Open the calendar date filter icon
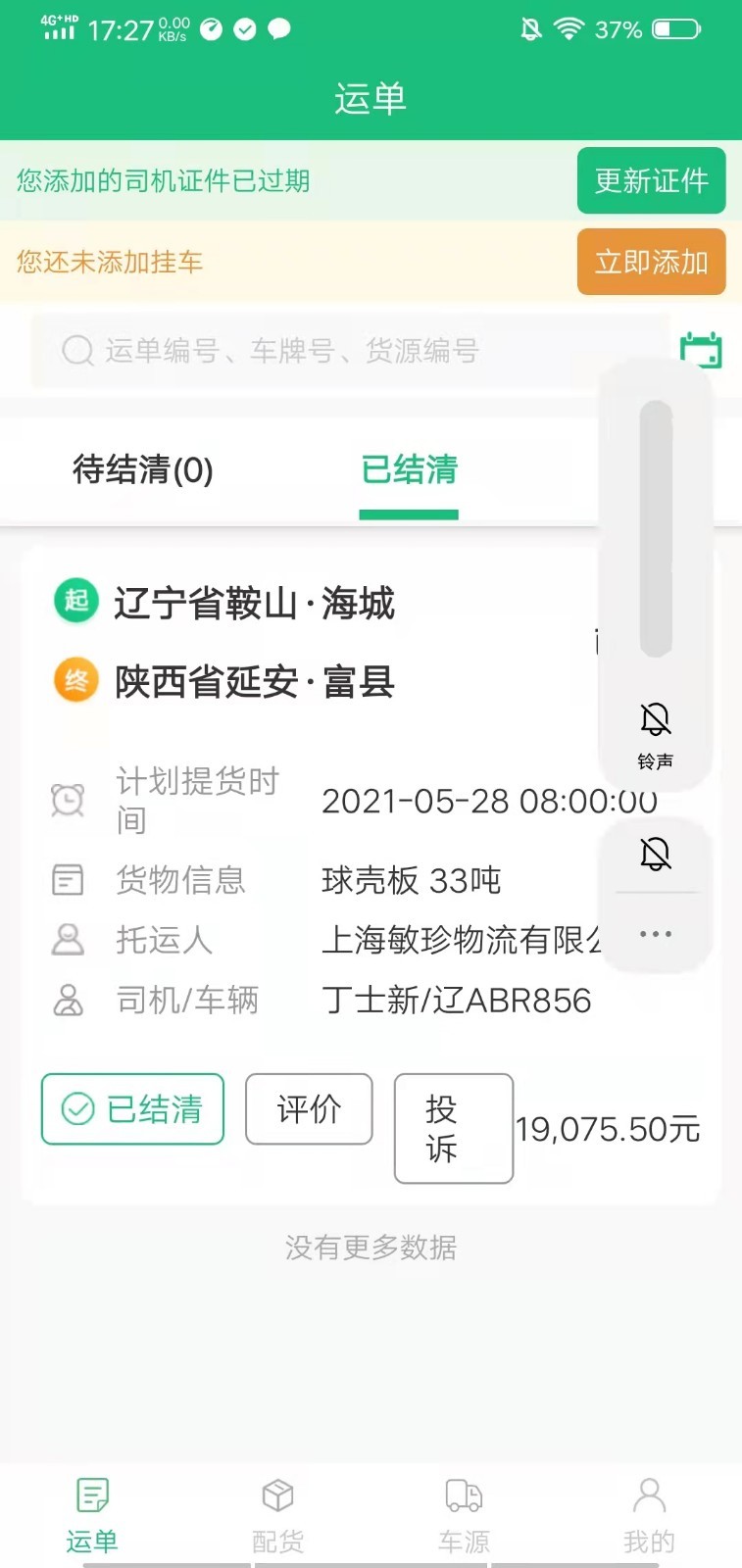The image size is (742, 1568). (702, 351)
